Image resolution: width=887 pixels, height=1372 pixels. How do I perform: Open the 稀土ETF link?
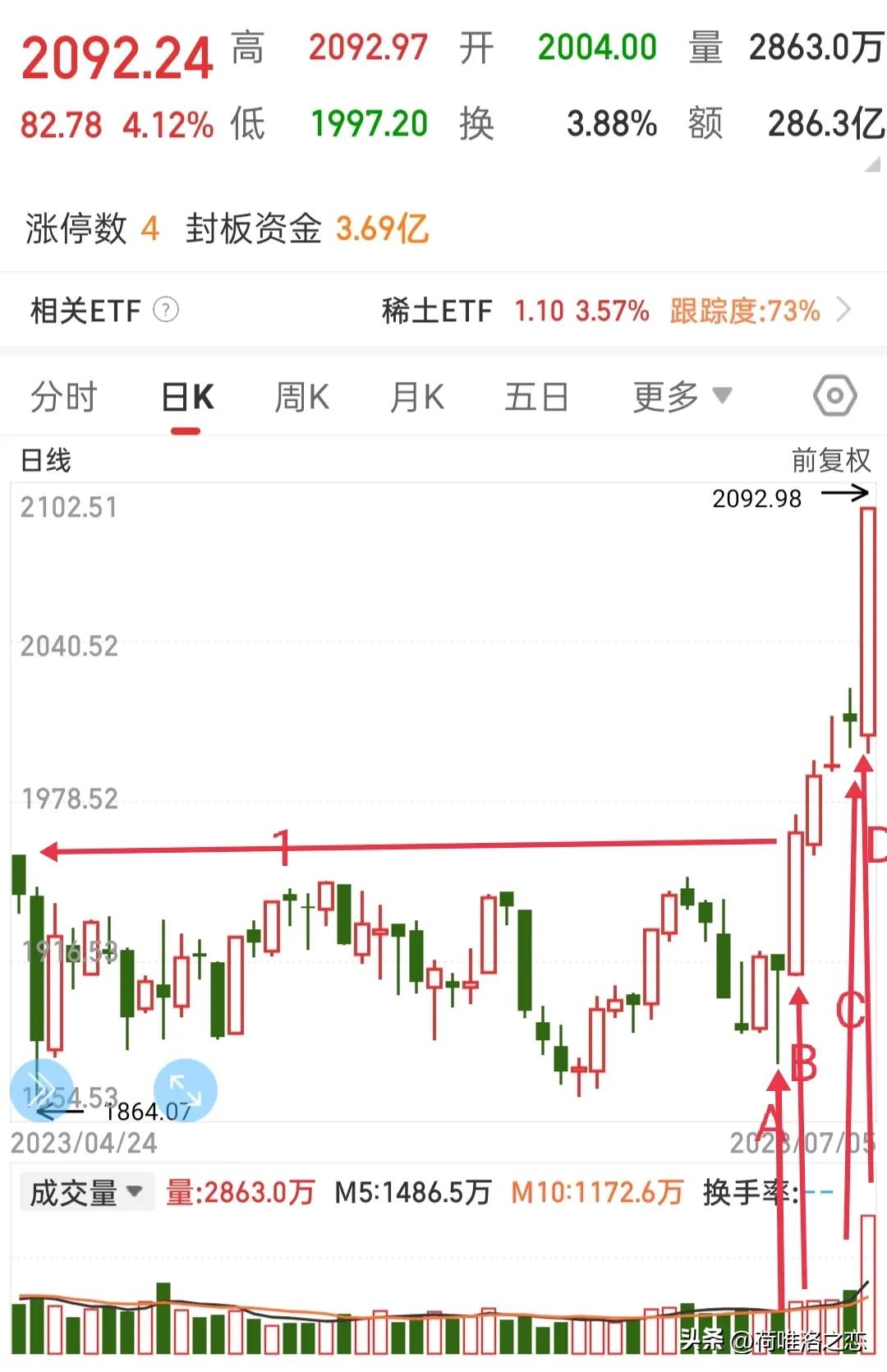[x=439, y=311]
